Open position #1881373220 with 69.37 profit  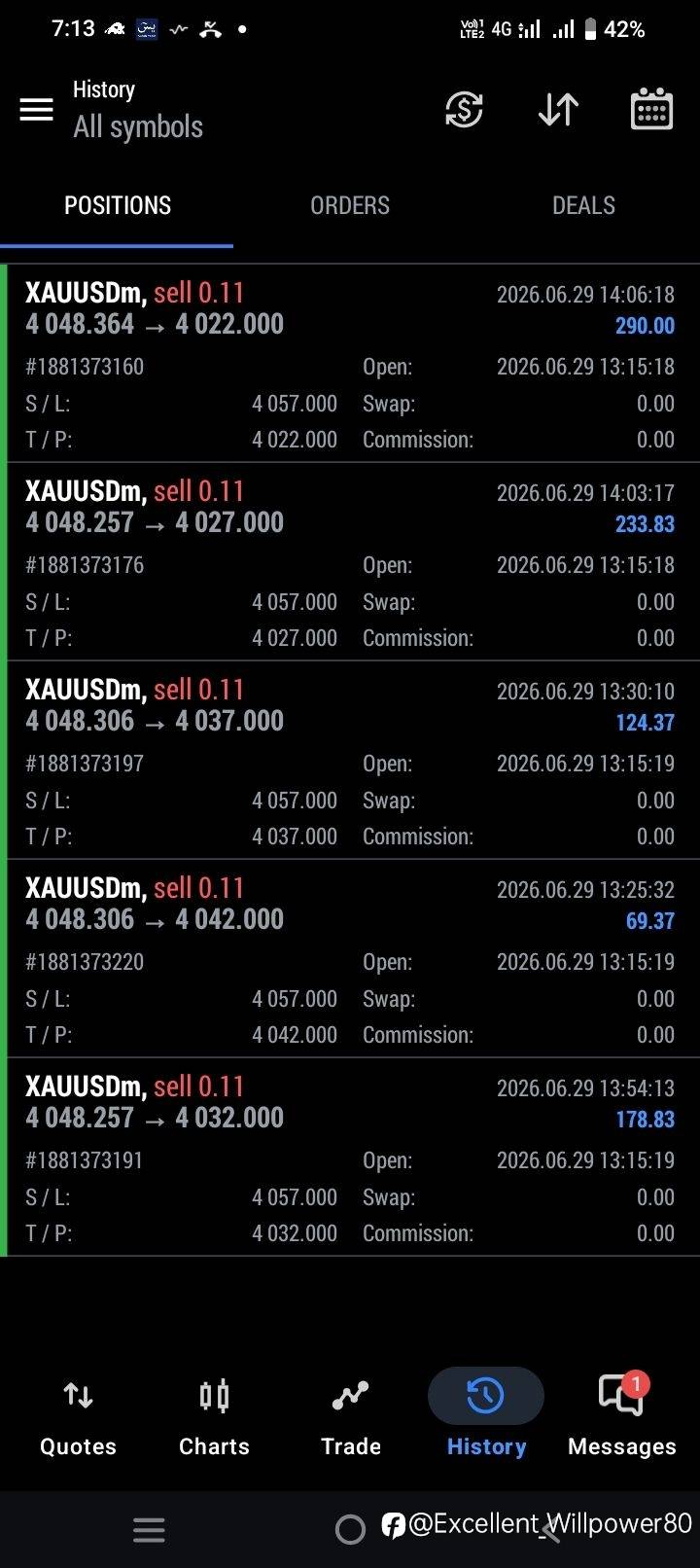pyautogui.click(x=350, y=959)
